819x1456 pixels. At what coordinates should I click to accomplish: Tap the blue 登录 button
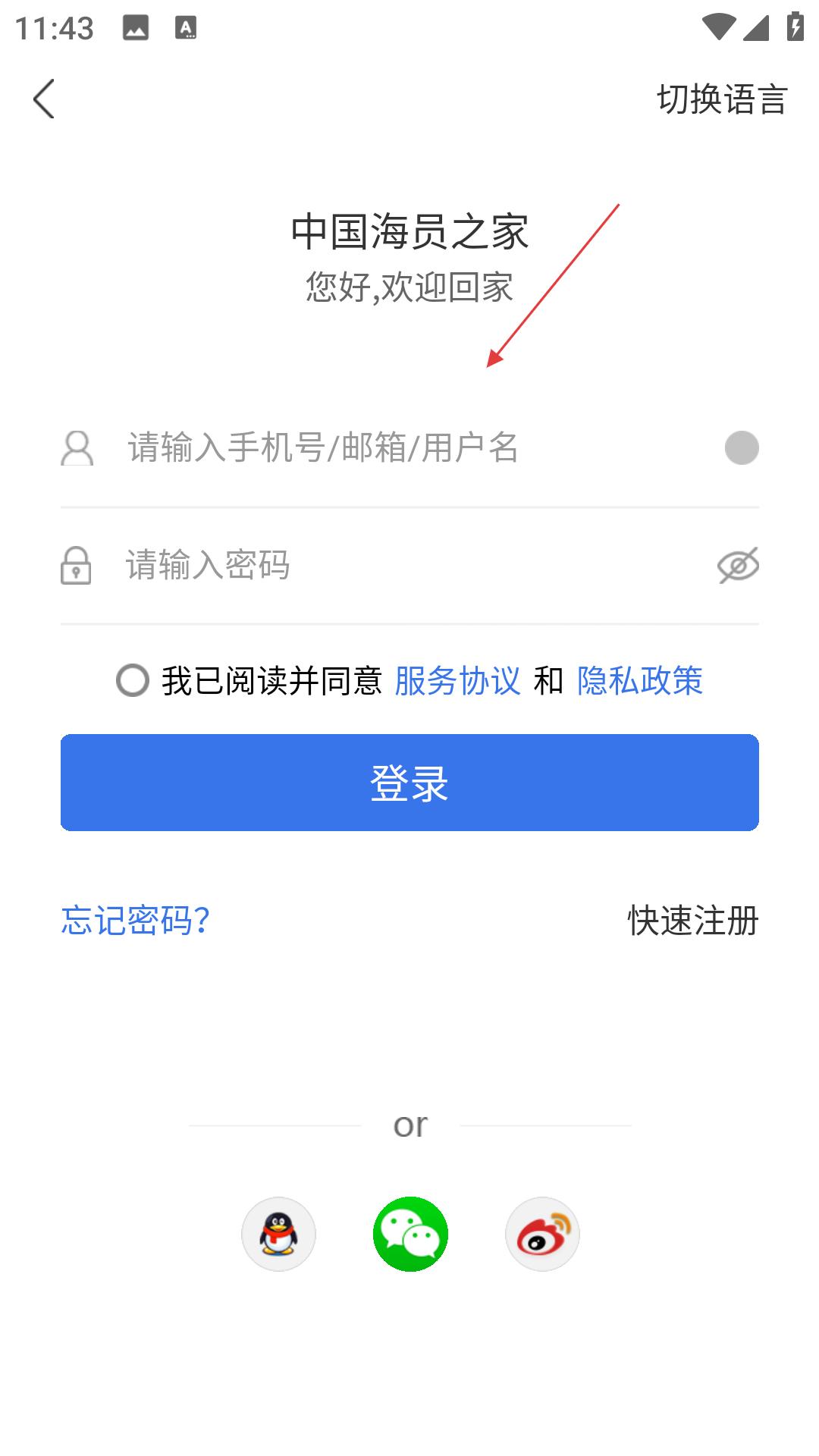coord(409,783)
